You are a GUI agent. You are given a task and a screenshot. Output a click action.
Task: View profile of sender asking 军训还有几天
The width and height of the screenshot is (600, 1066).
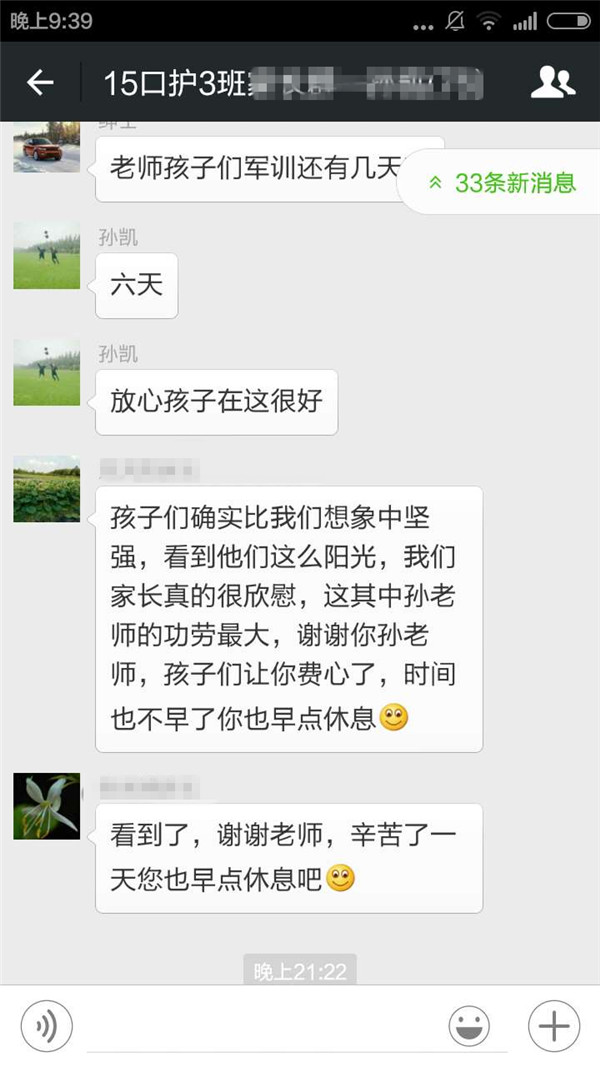click(46, 148)
